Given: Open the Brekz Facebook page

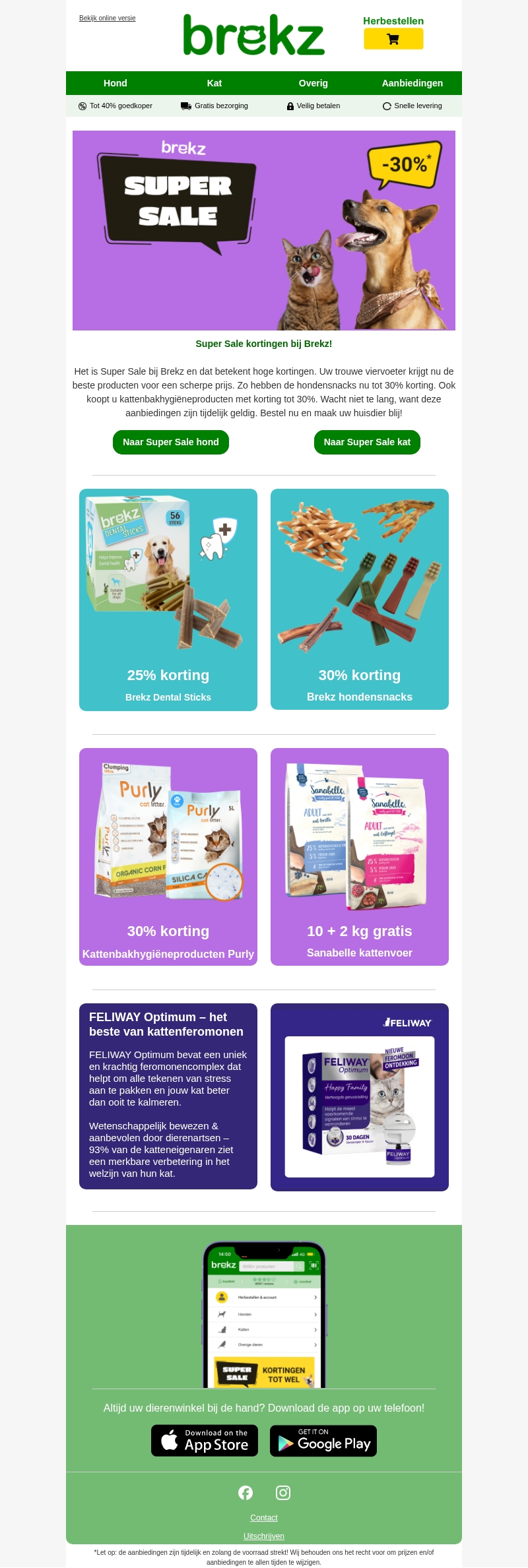Looking at the screenshot, I should pyautogui.click(x=246, y=1493).
